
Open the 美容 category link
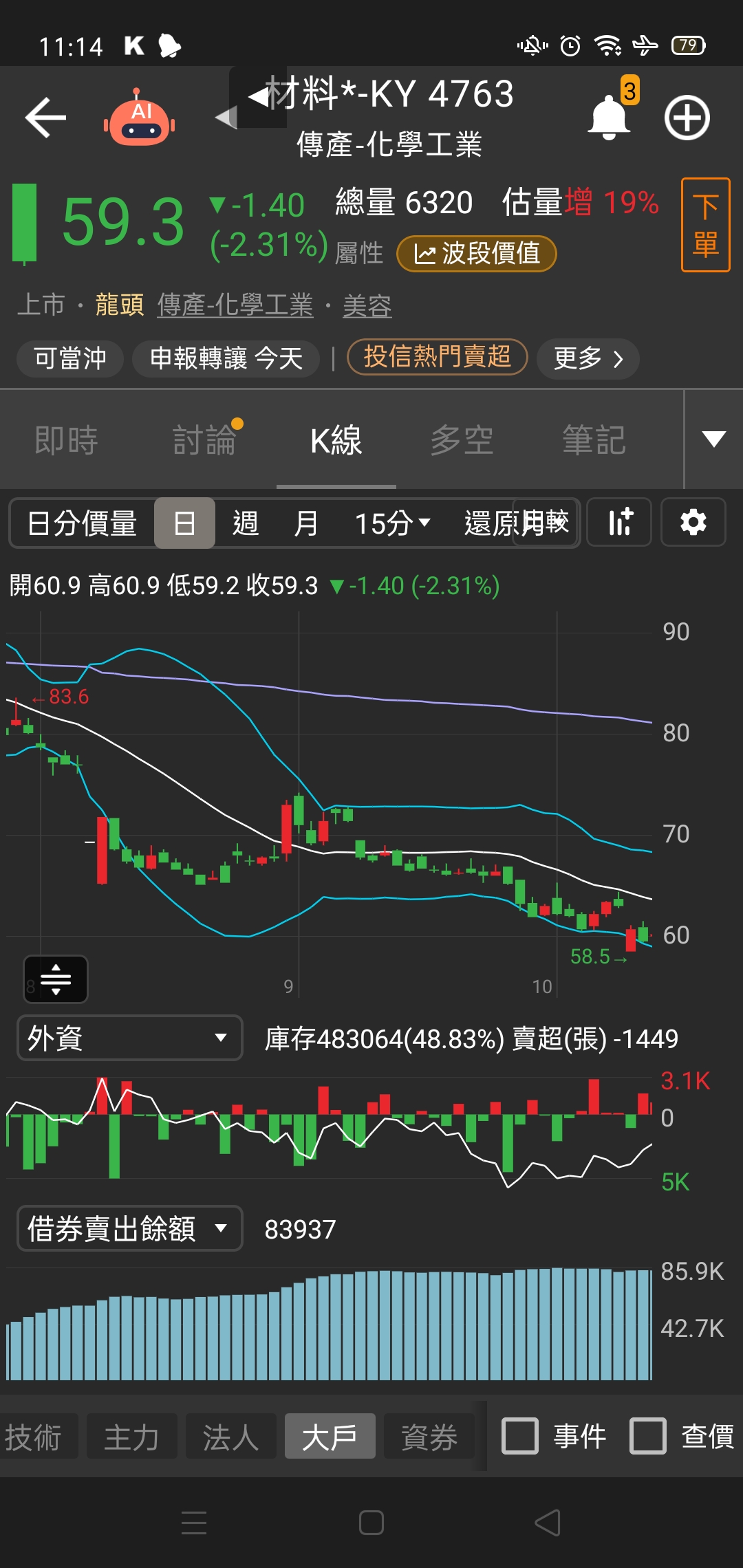(x=367, y=305)
